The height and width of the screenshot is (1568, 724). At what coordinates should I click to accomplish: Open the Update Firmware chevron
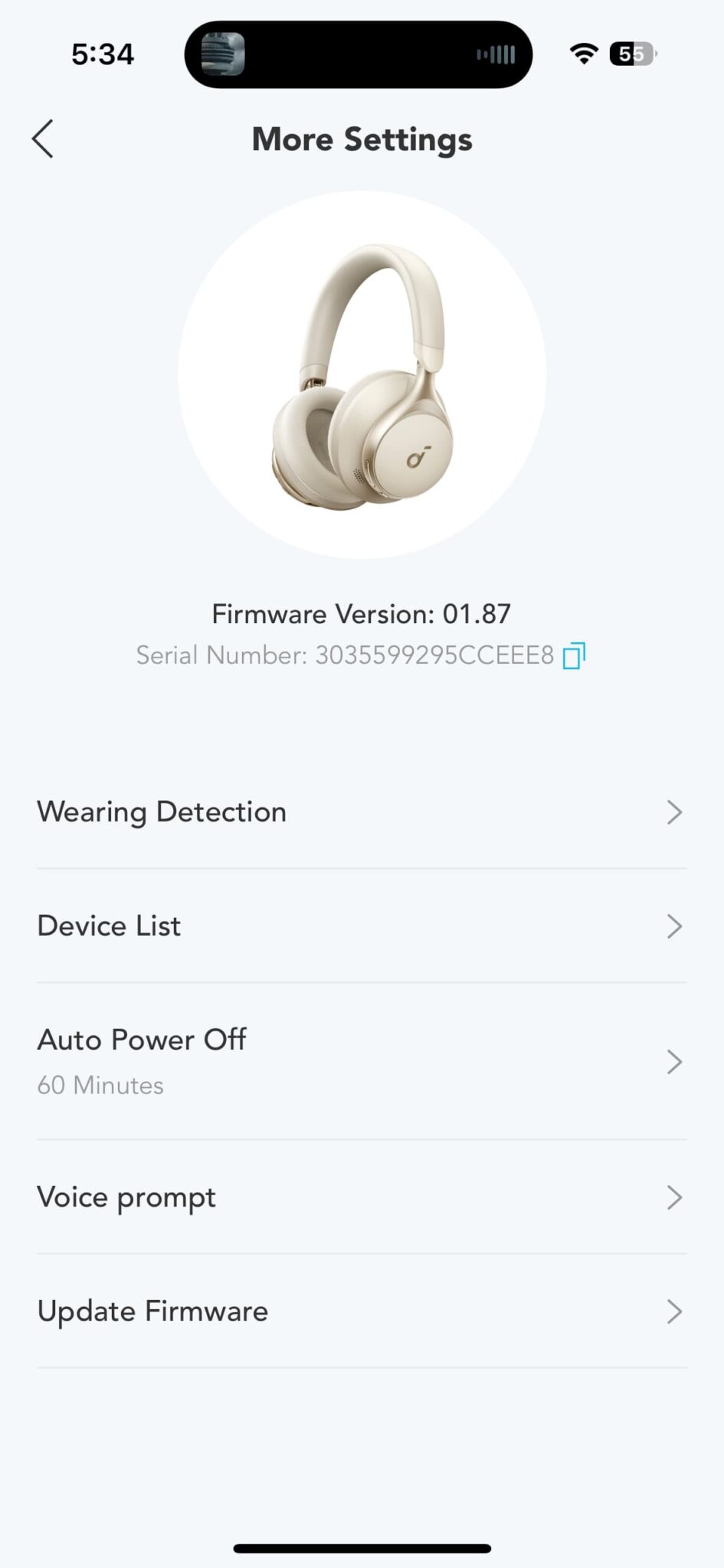(674, 1311)
